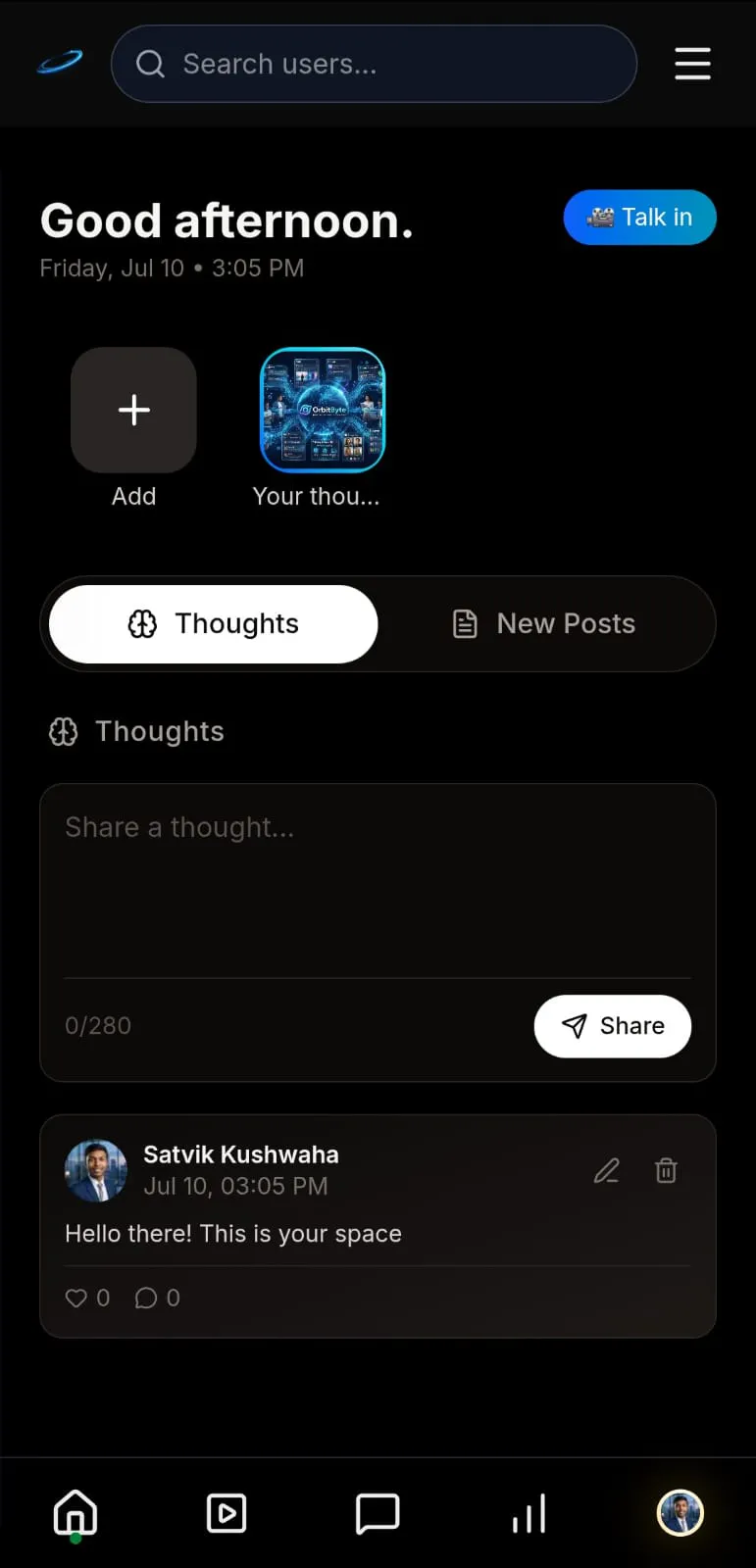Select the Thoughts tab
This screenshot has height=1568, width=756.
213,623
